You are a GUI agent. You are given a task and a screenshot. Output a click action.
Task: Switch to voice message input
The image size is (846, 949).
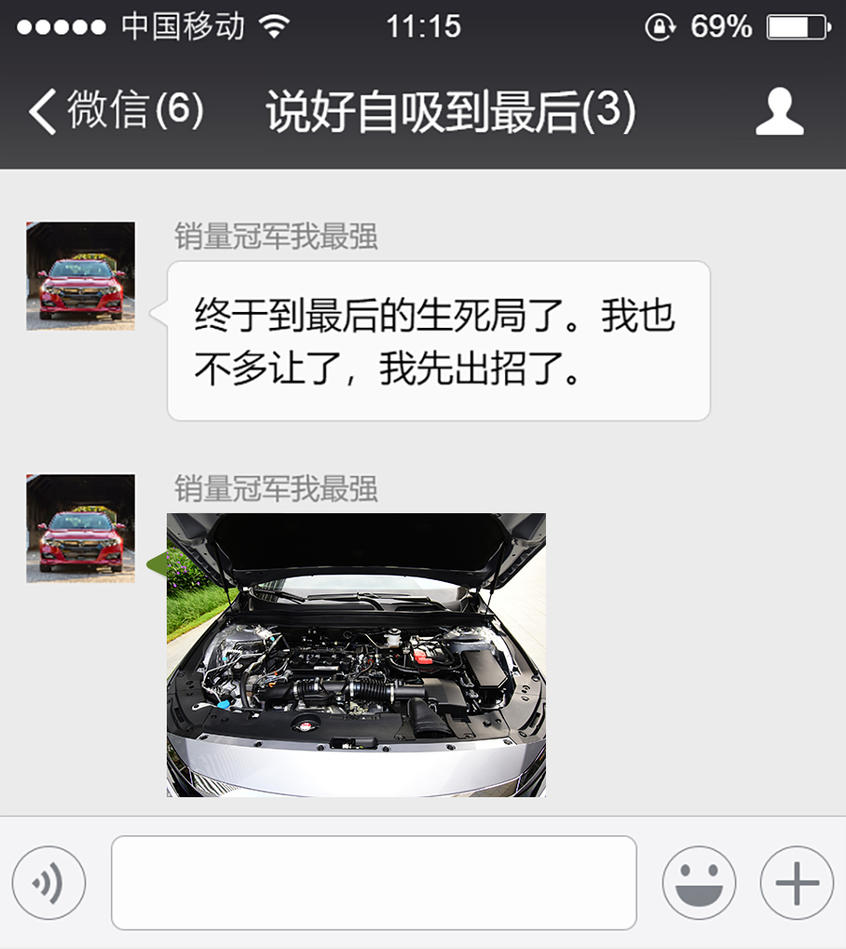(x=49, y=883)
